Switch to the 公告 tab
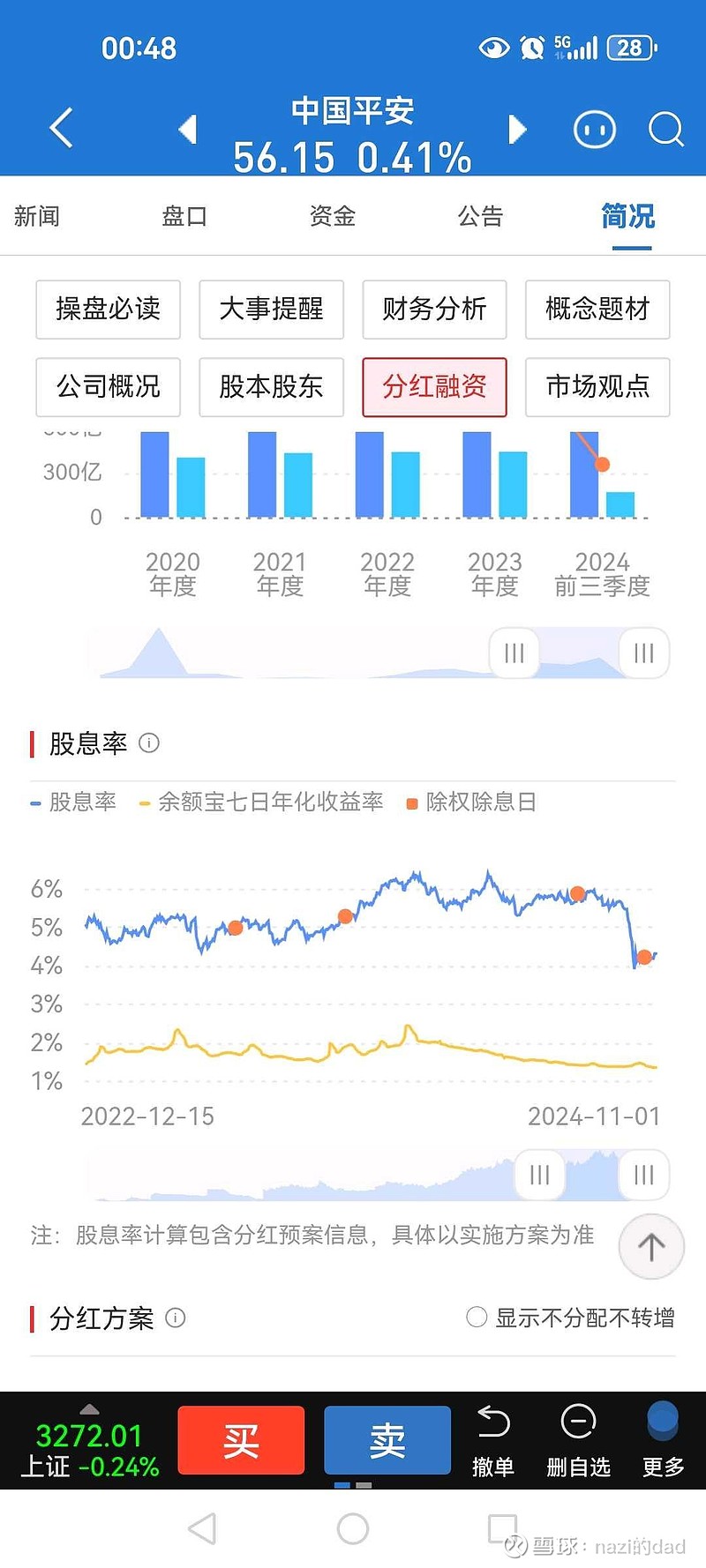This screenshot has height=1568, width=706. point(480,215)
